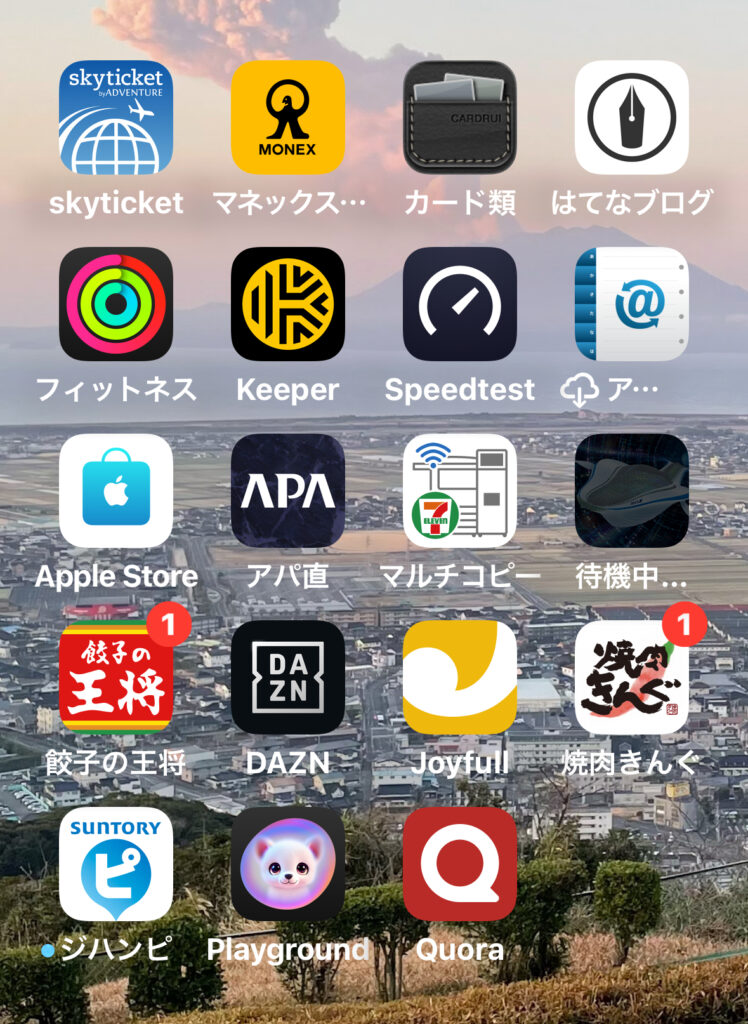Open 餃子の王将 app
Image resolution: width=748 pixels, height=1024 pixels.
(116, 678)
